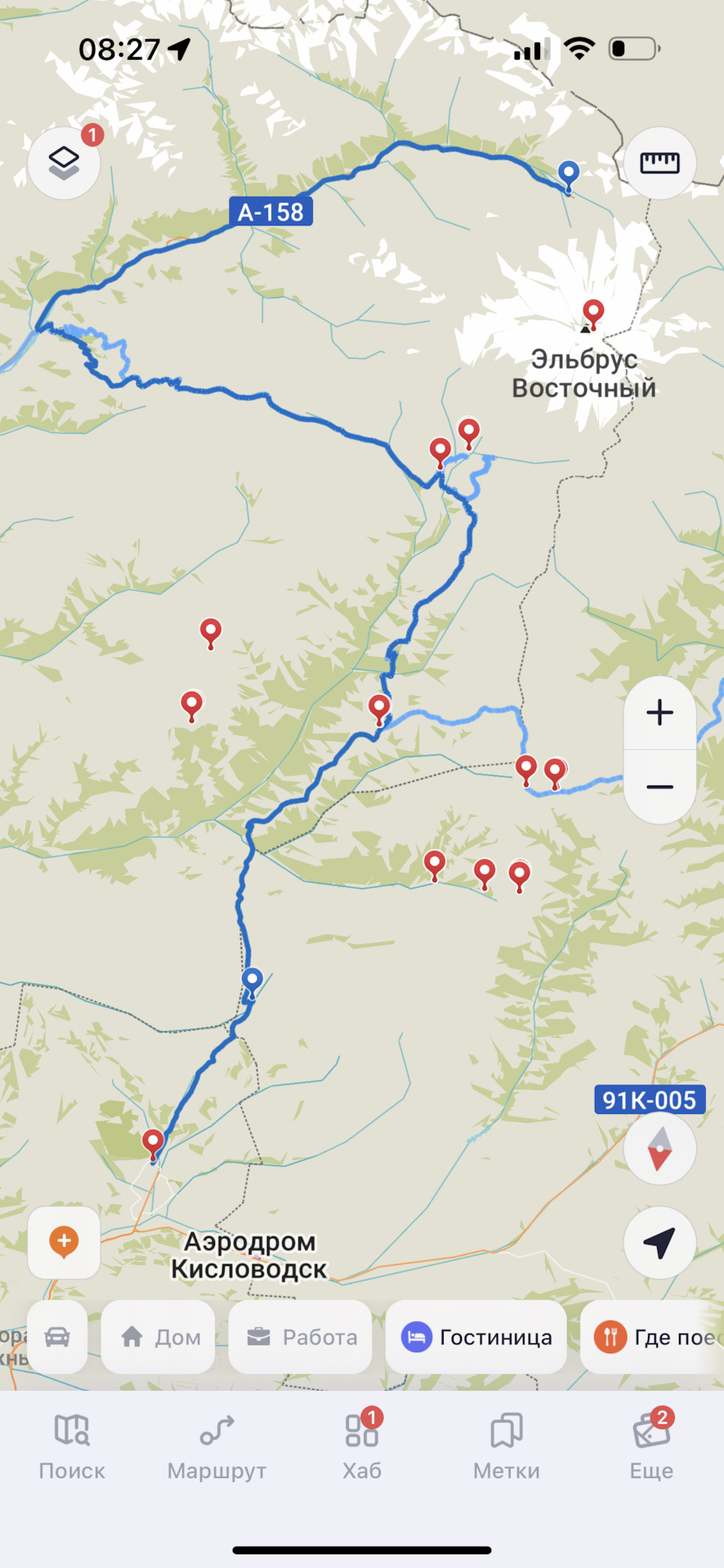
Task: Center map on my location
Action: (x=659, y=1242)
